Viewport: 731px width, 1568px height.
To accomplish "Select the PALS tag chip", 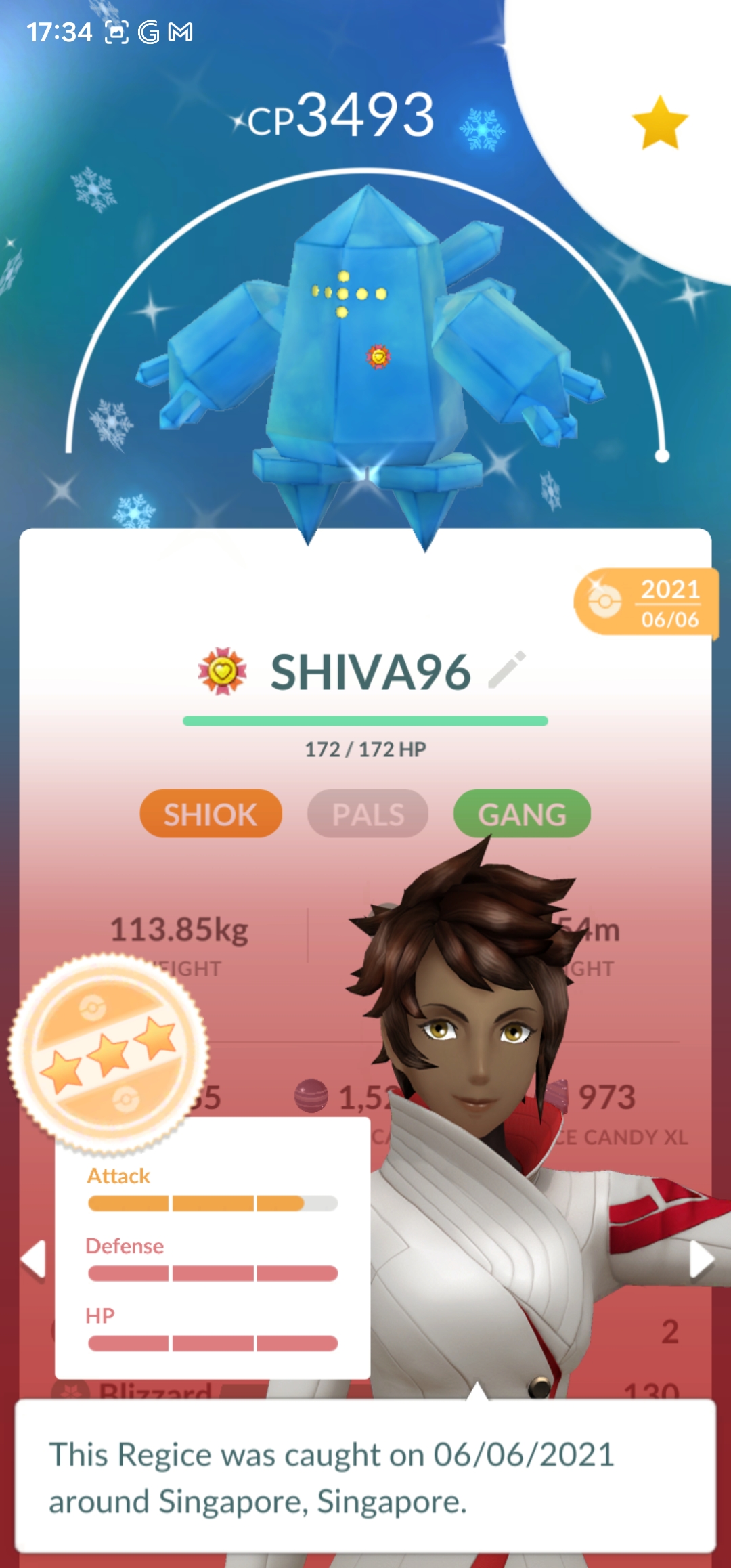I will [368, 814].
